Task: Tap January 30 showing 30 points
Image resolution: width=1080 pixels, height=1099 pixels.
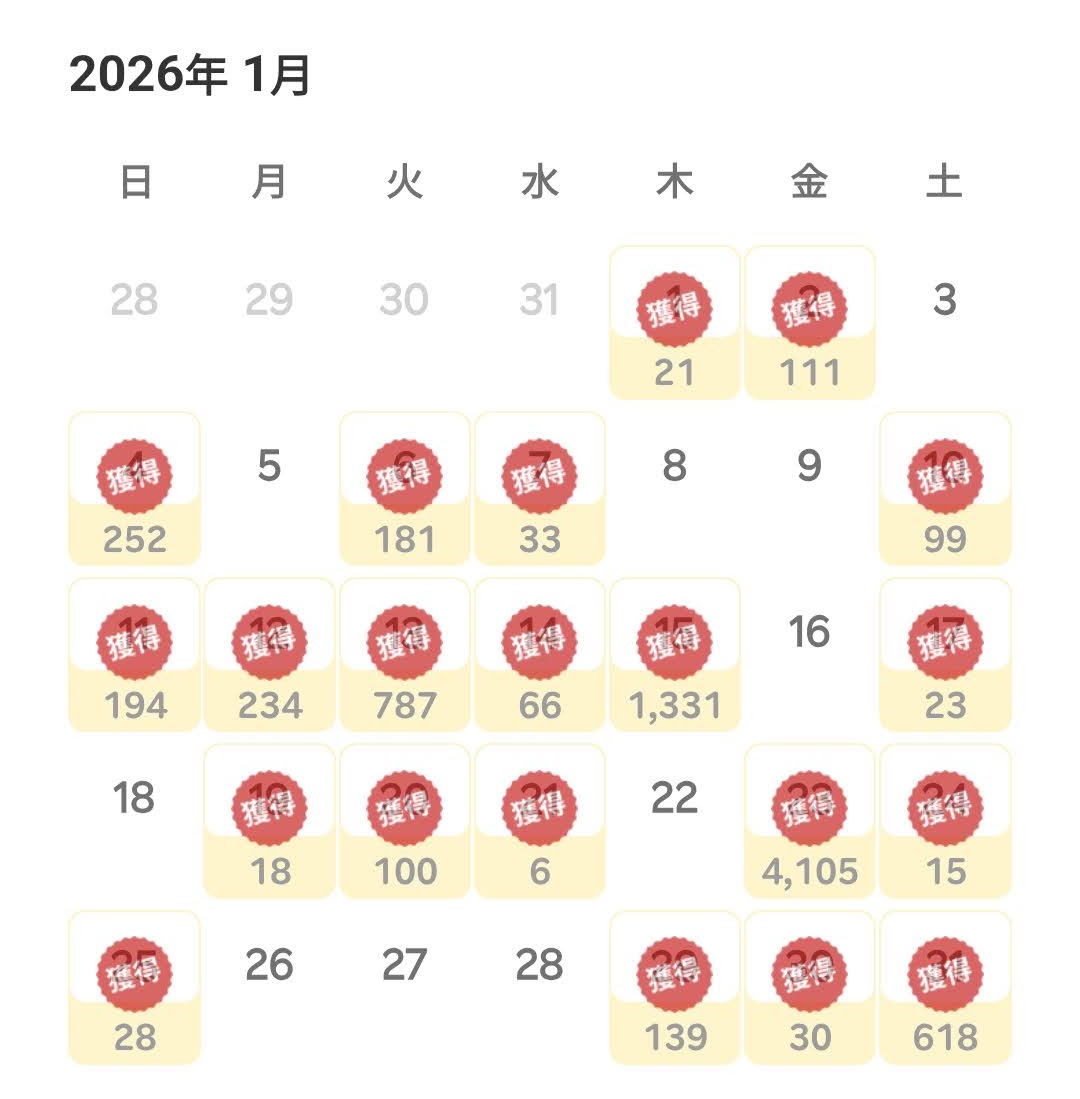Action: [810, 987]
